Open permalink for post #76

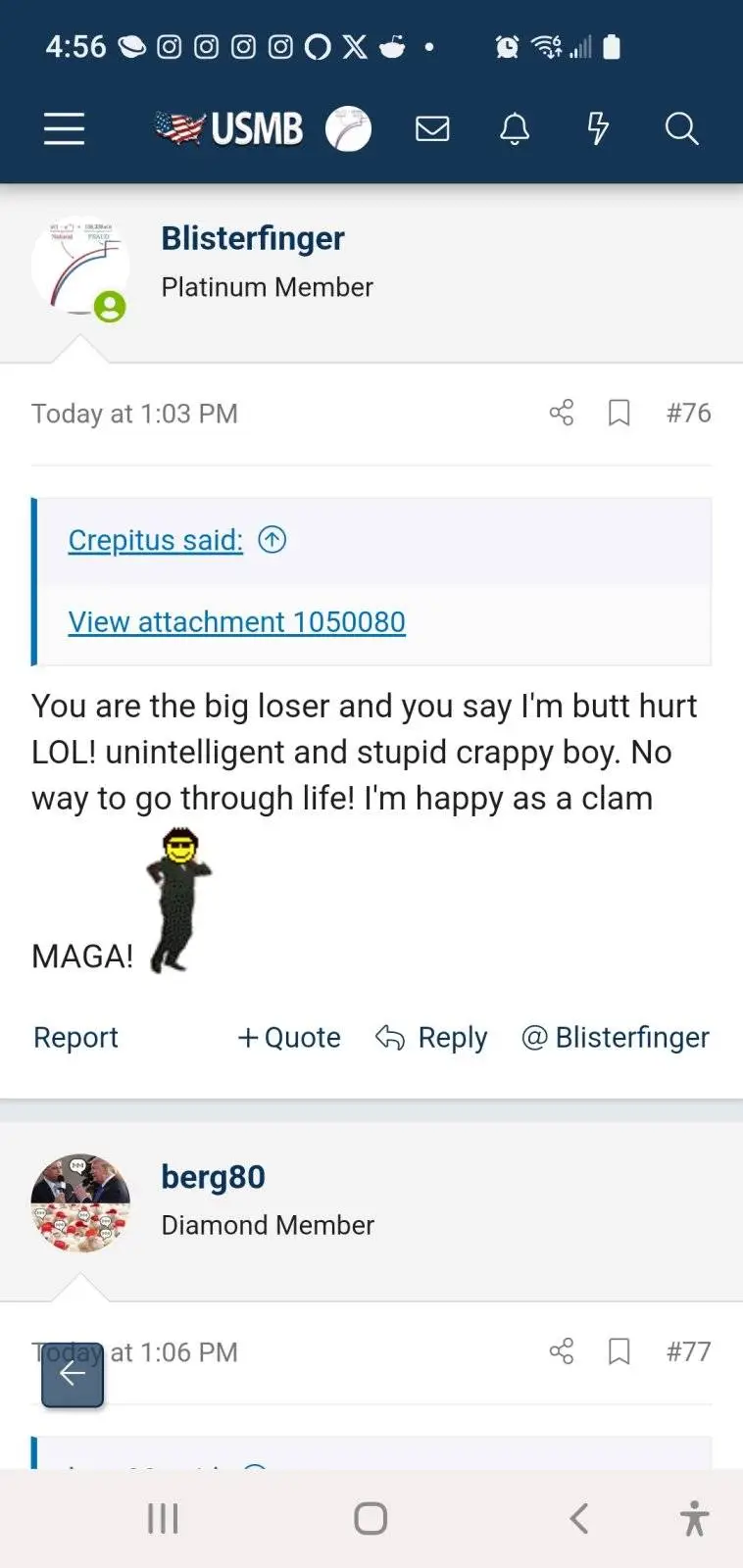(688, 413)
